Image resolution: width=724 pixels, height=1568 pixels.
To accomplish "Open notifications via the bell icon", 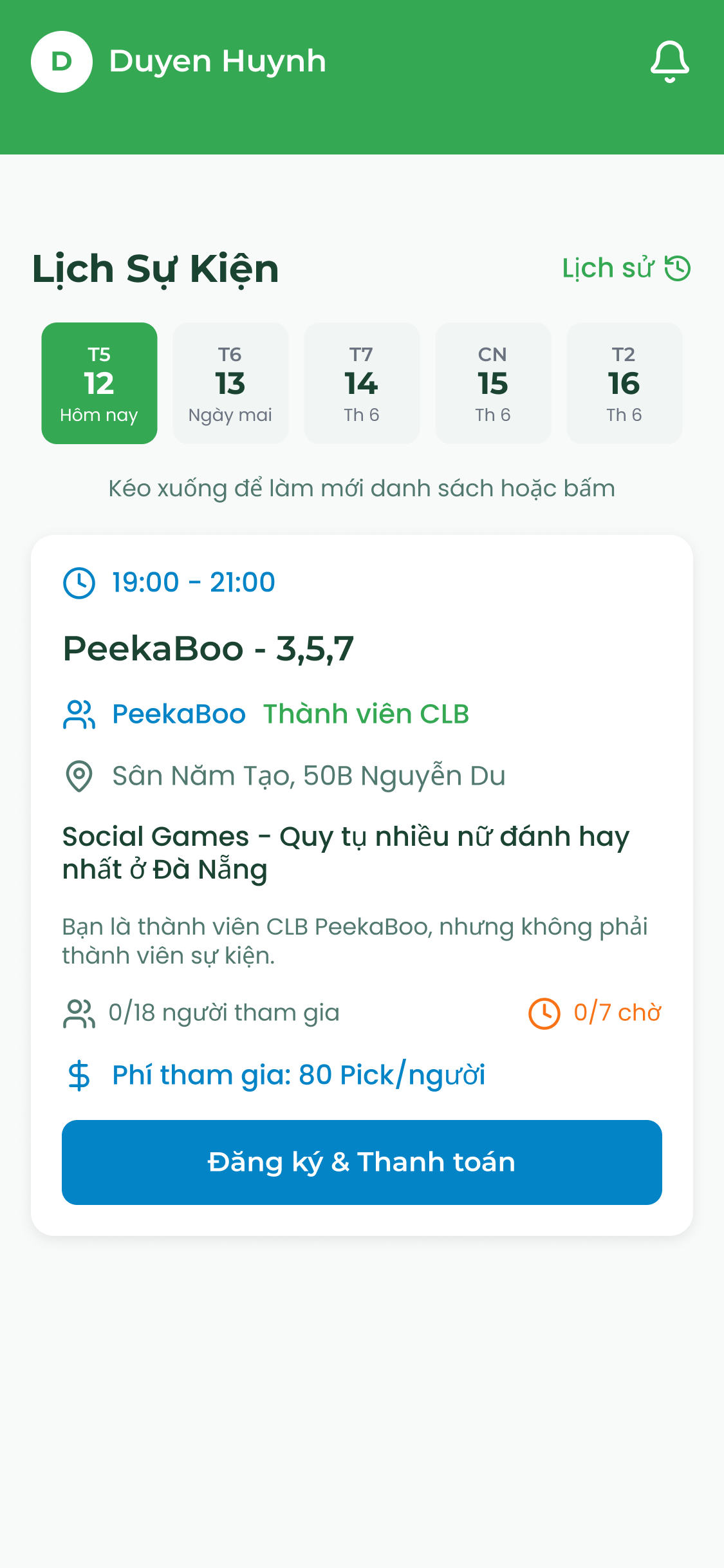I will pyautogui.click(x=669, y=61).
